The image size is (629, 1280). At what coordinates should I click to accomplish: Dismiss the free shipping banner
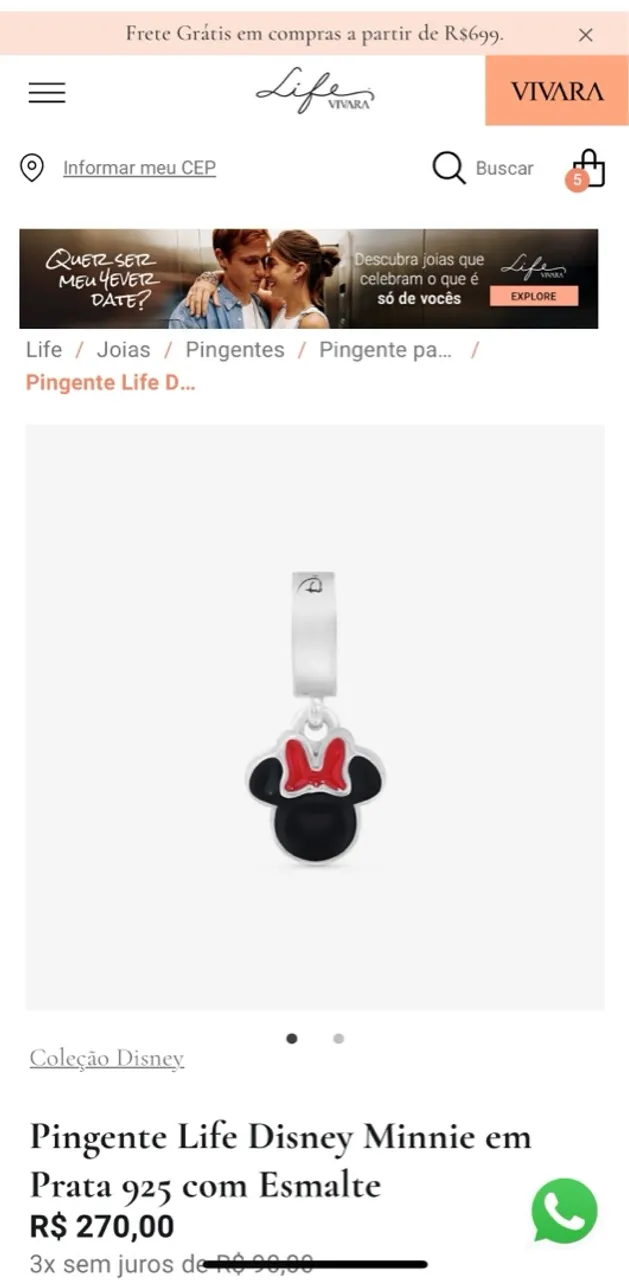(586, 35)
